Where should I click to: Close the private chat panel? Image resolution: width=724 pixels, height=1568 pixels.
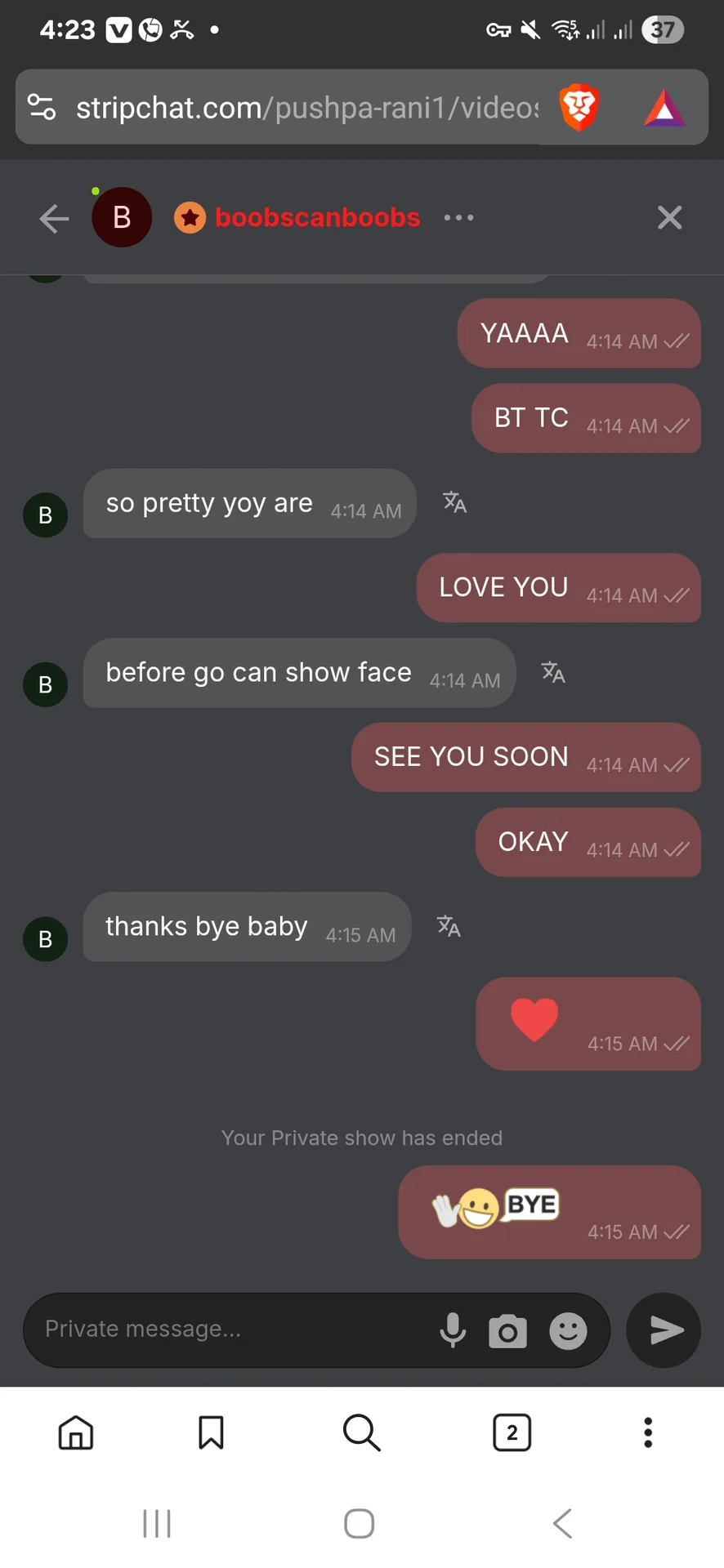click(x=669, y=218)
